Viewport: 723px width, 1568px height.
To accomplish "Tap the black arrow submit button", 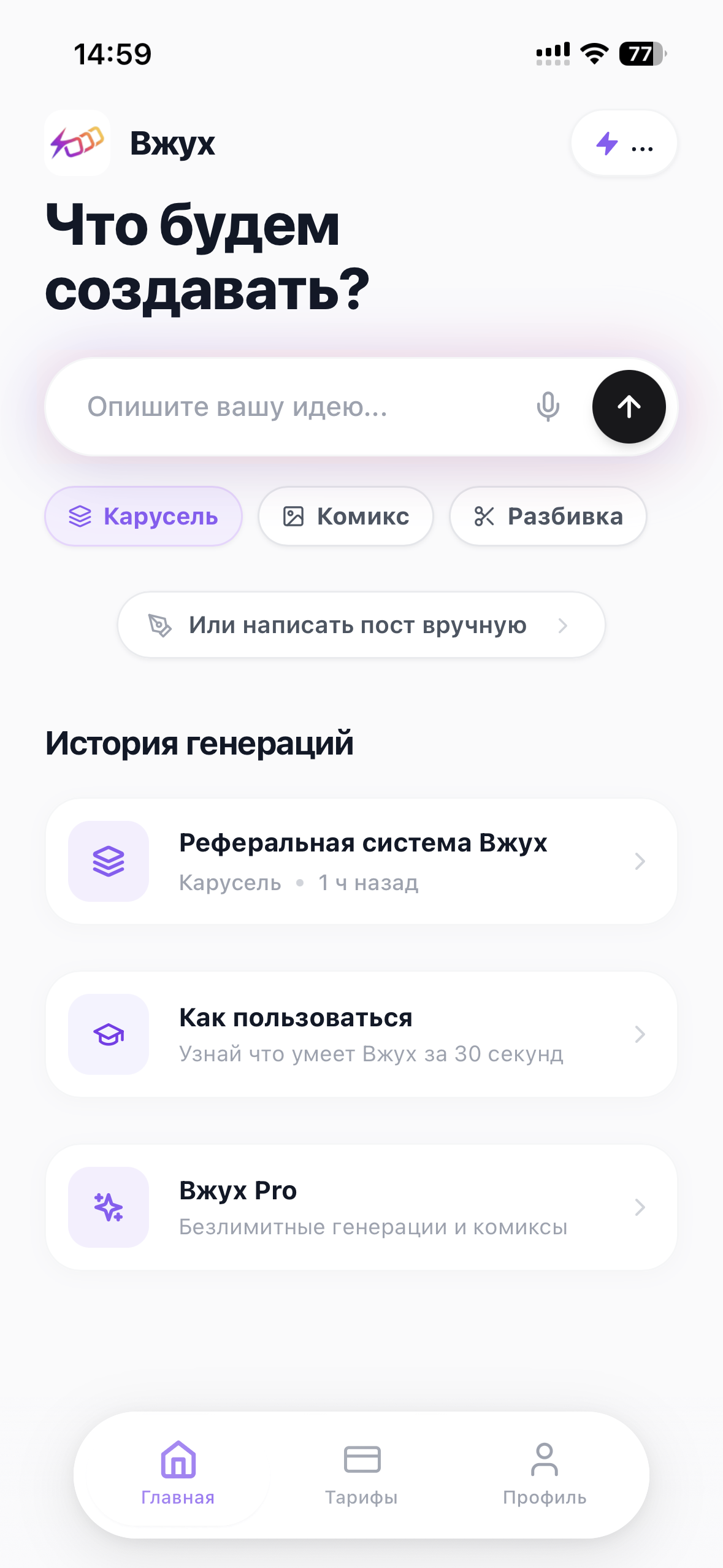I will [x=628, y=406].
